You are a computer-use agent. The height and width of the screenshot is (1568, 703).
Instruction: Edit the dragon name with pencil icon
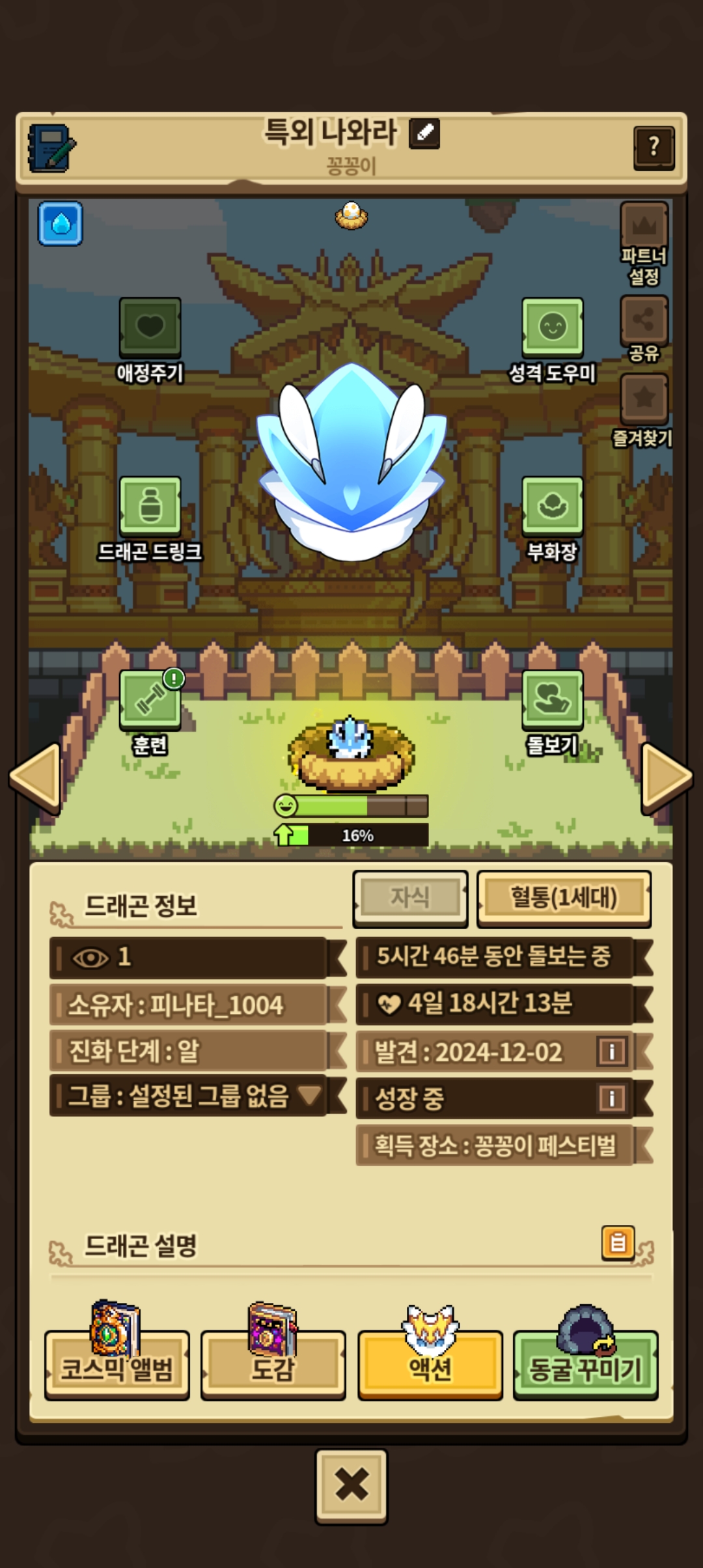(x=424, y=133)
